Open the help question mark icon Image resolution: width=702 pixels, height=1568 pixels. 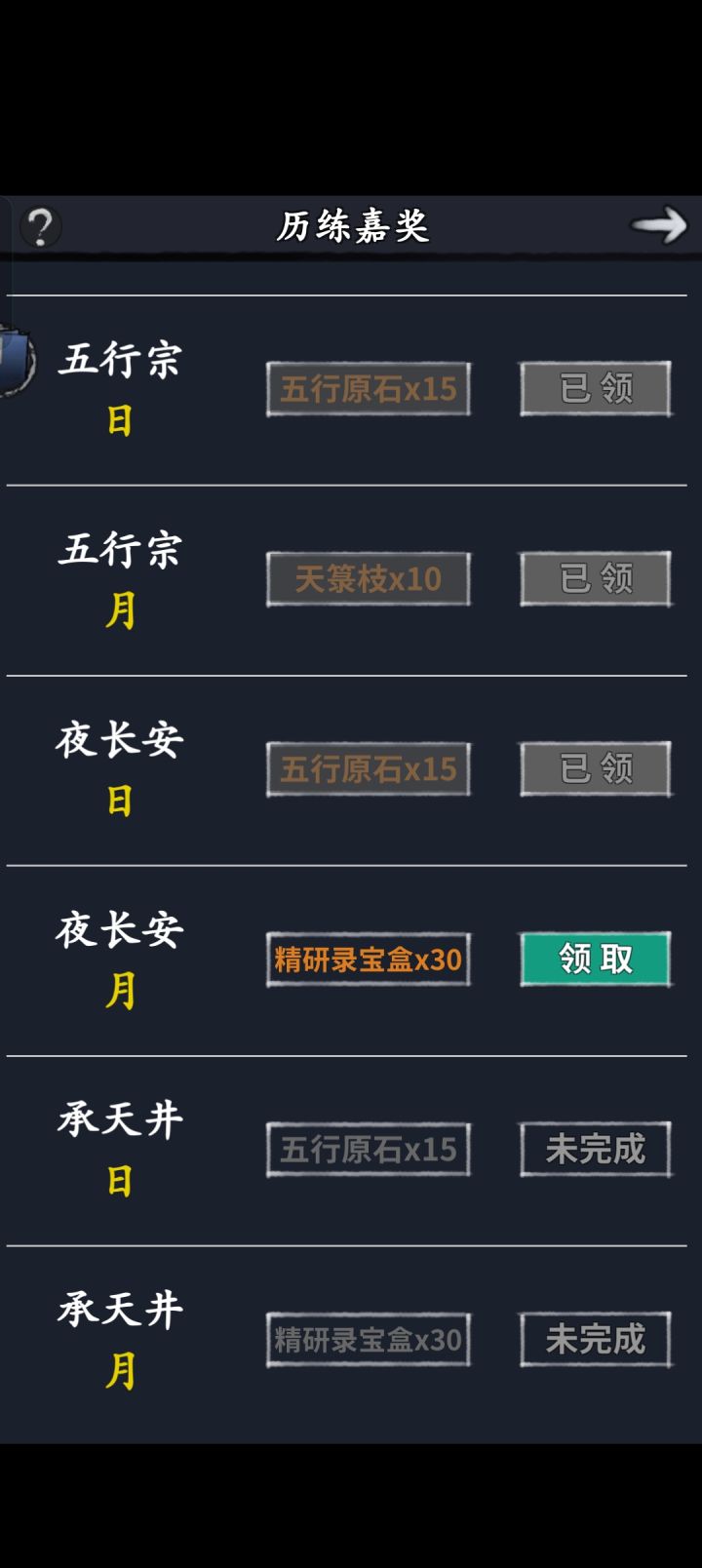pos(39,224)
